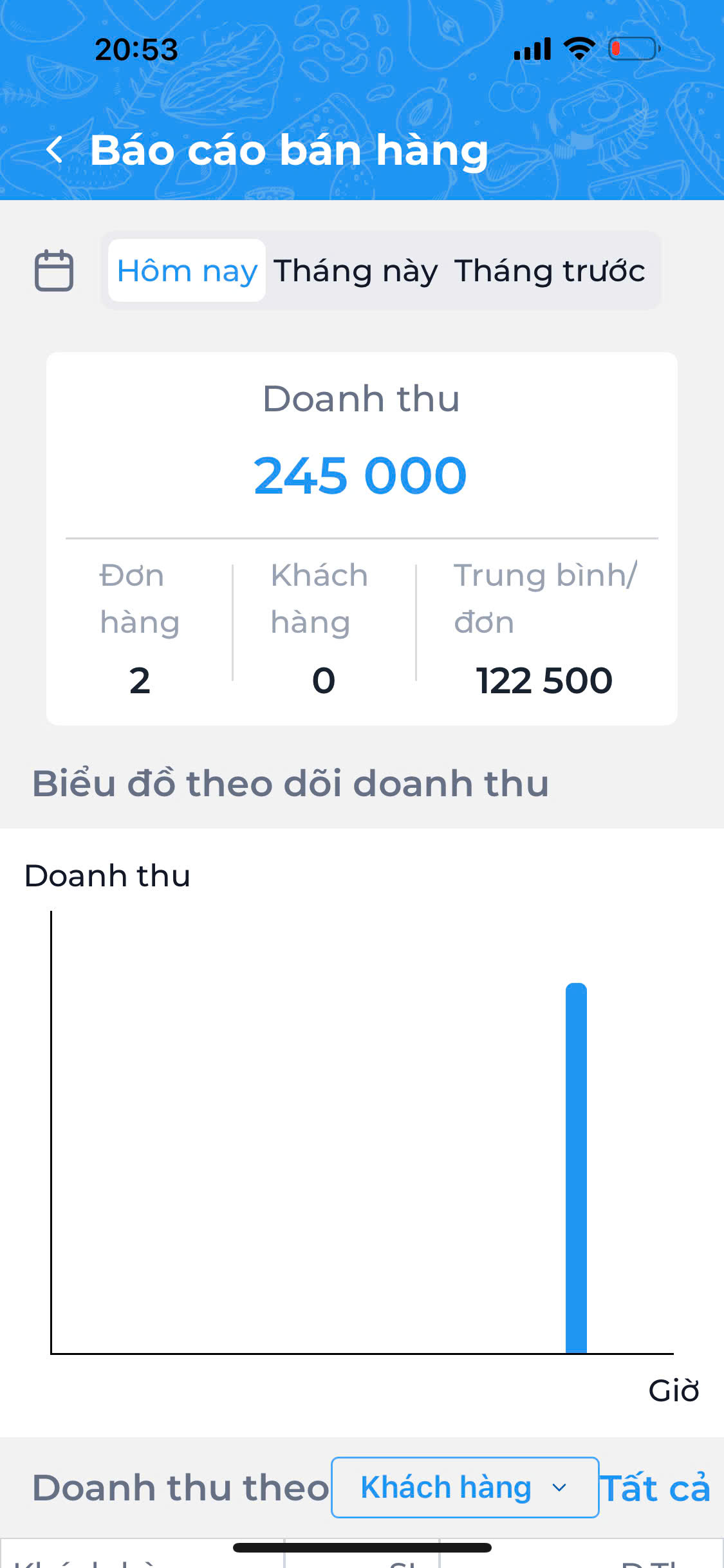This screenshot has height=1568, width=724.
Task: Switch to Tháng trước period
Action: pos(550,270)
